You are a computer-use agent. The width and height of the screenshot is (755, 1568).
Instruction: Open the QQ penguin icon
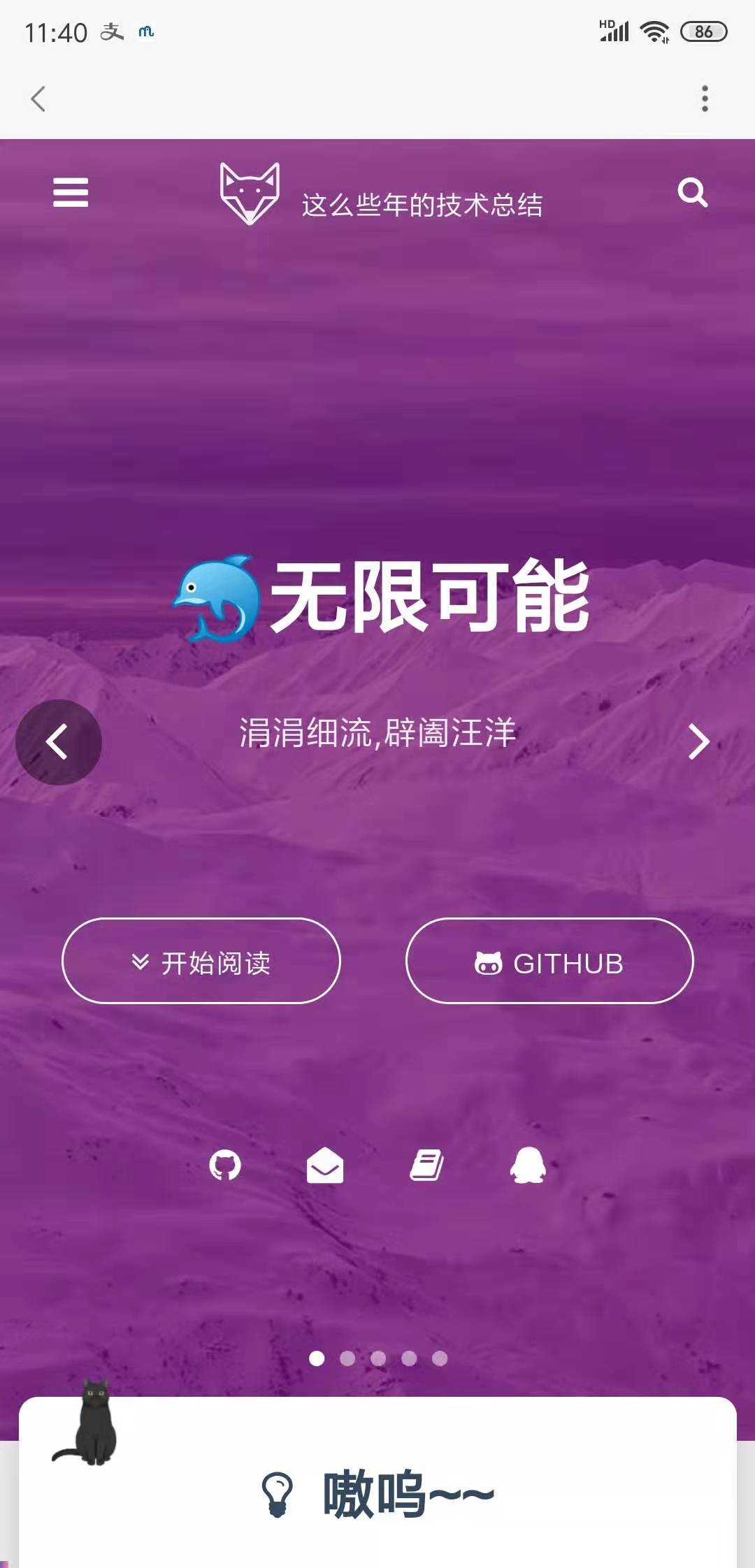[x=528, y=1166]
